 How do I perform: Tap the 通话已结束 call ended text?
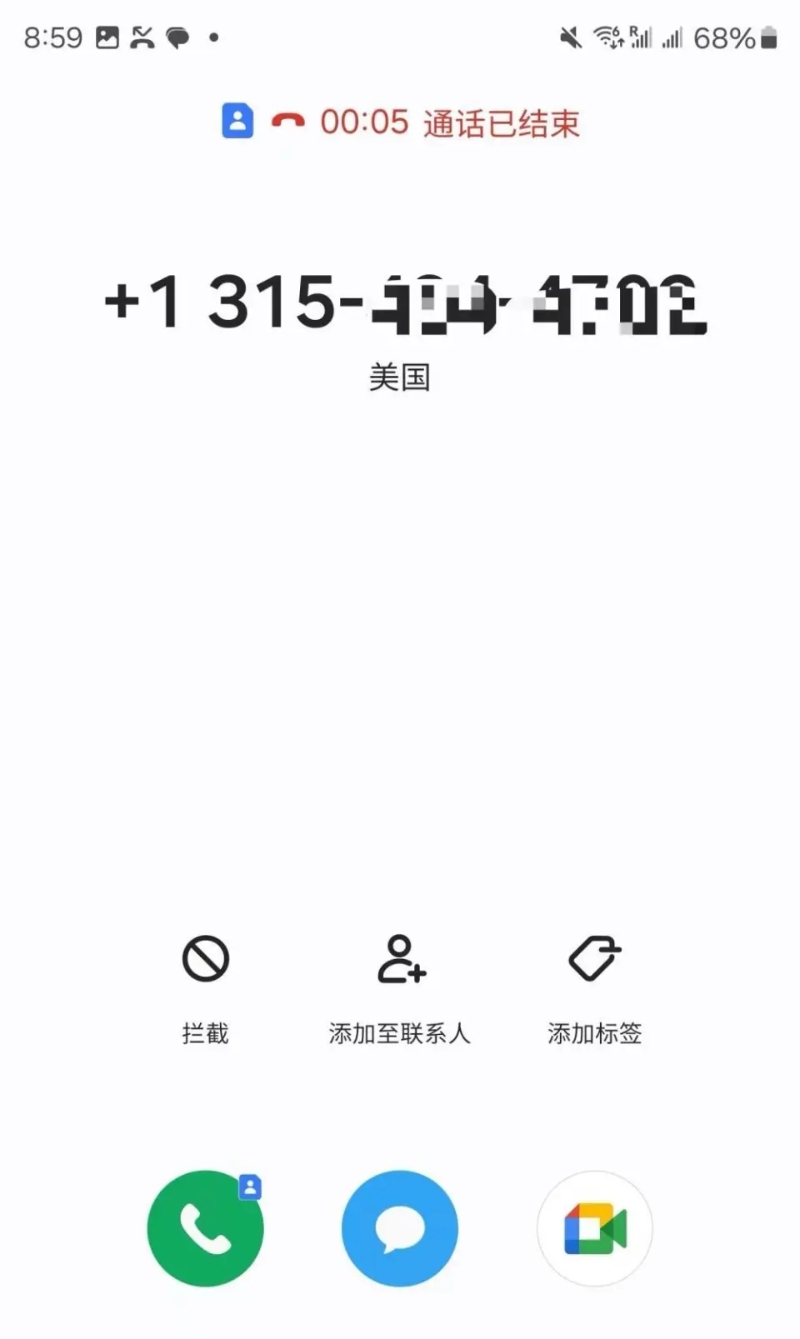pyautogui.click(x=500, y=122)
